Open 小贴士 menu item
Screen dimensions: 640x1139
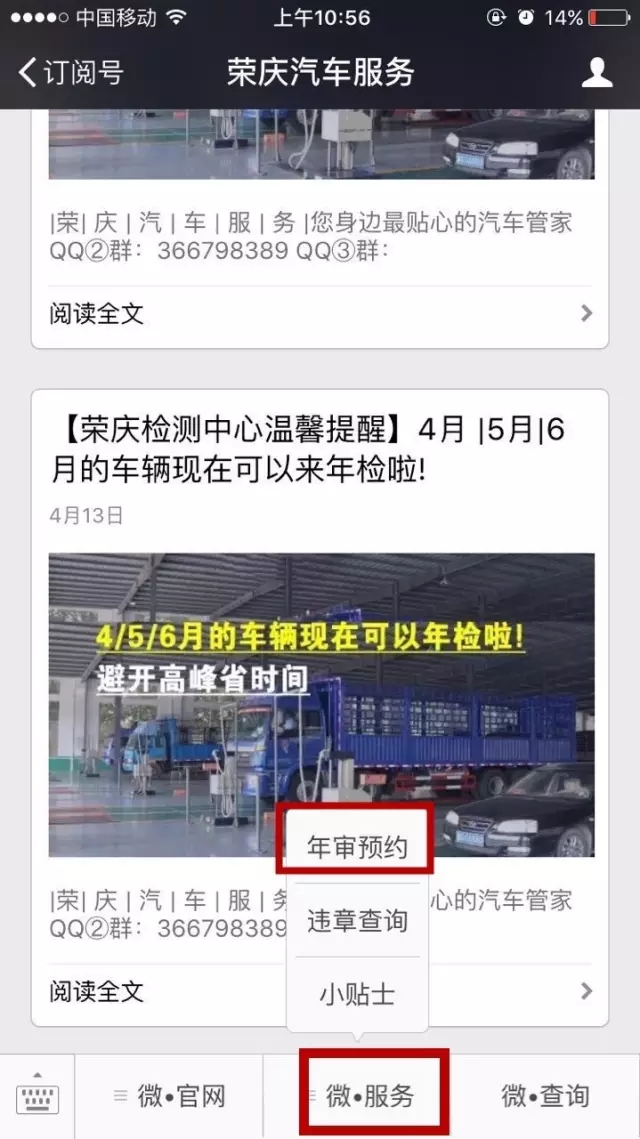point(357,994)
